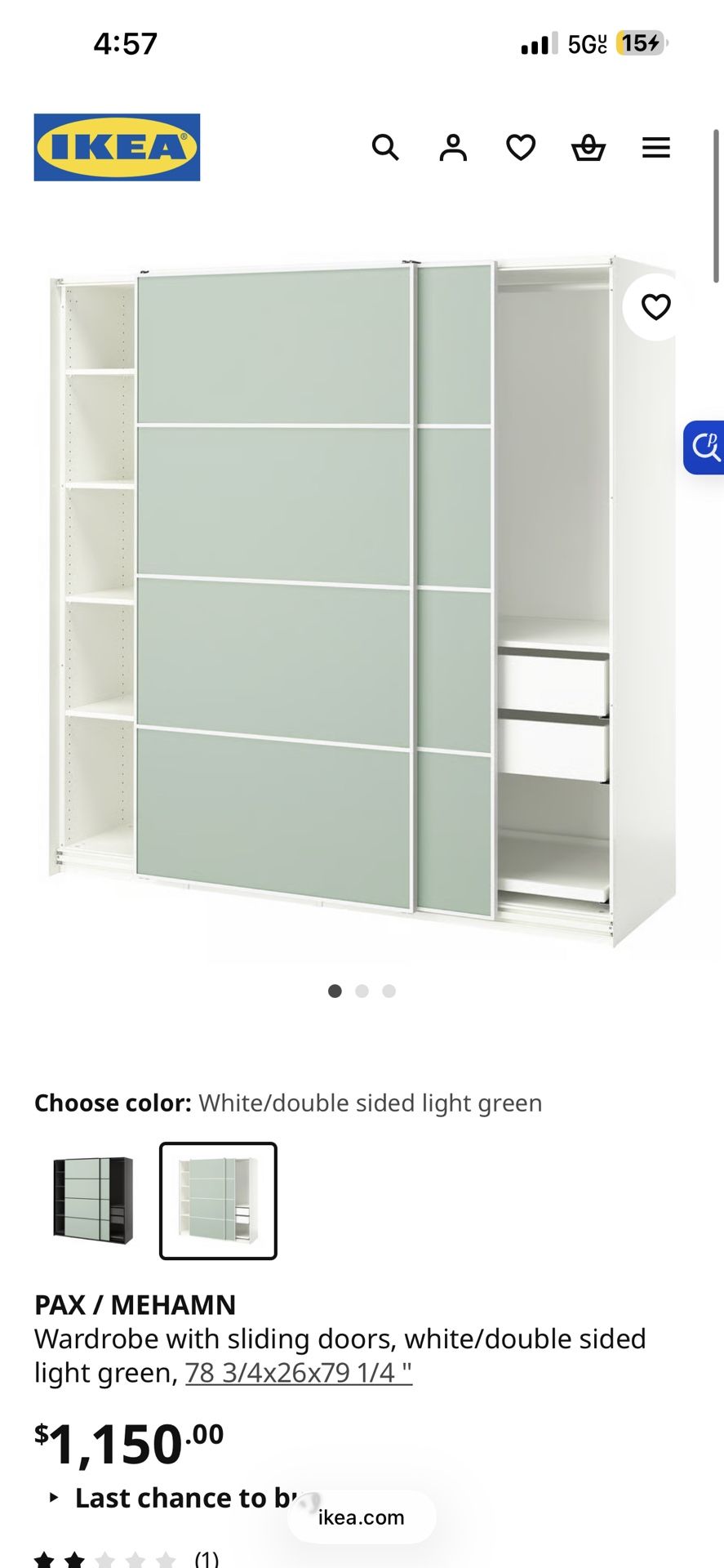Open the shopping bag cart icon
This screenshot has height=1568, width=724.
[x=589, y=148]
